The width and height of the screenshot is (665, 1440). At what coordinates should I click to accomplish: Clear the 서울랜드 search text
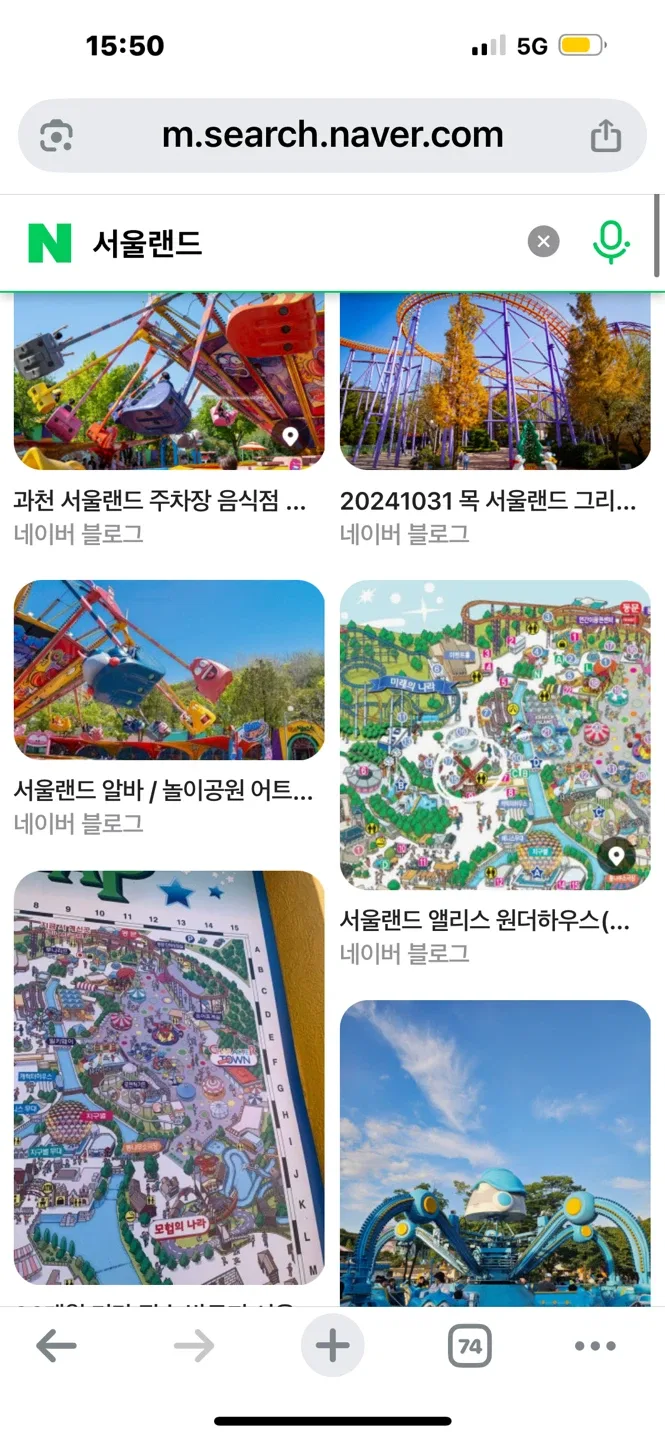tap(543, 241)
